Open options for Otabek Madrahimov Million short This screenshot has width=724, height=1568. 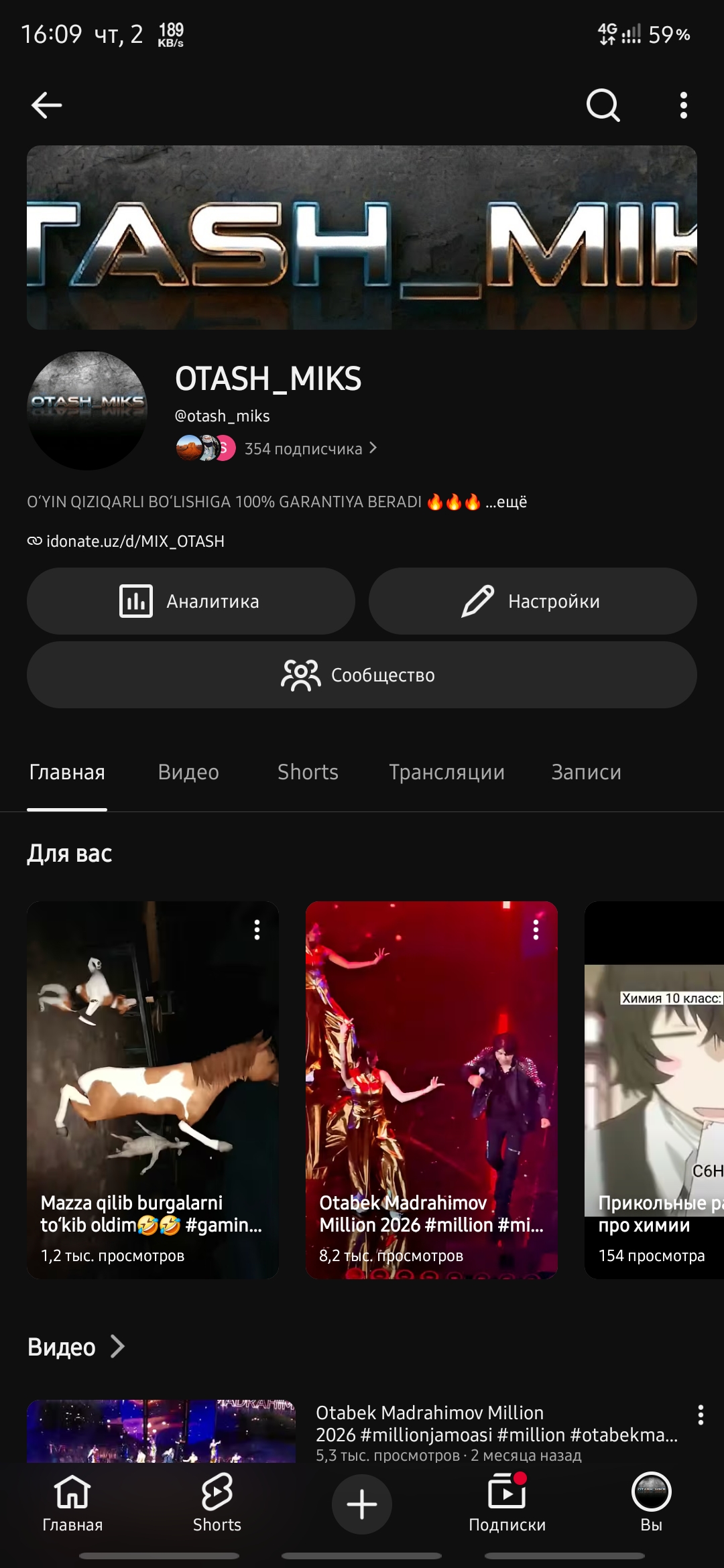pos(536,929)
